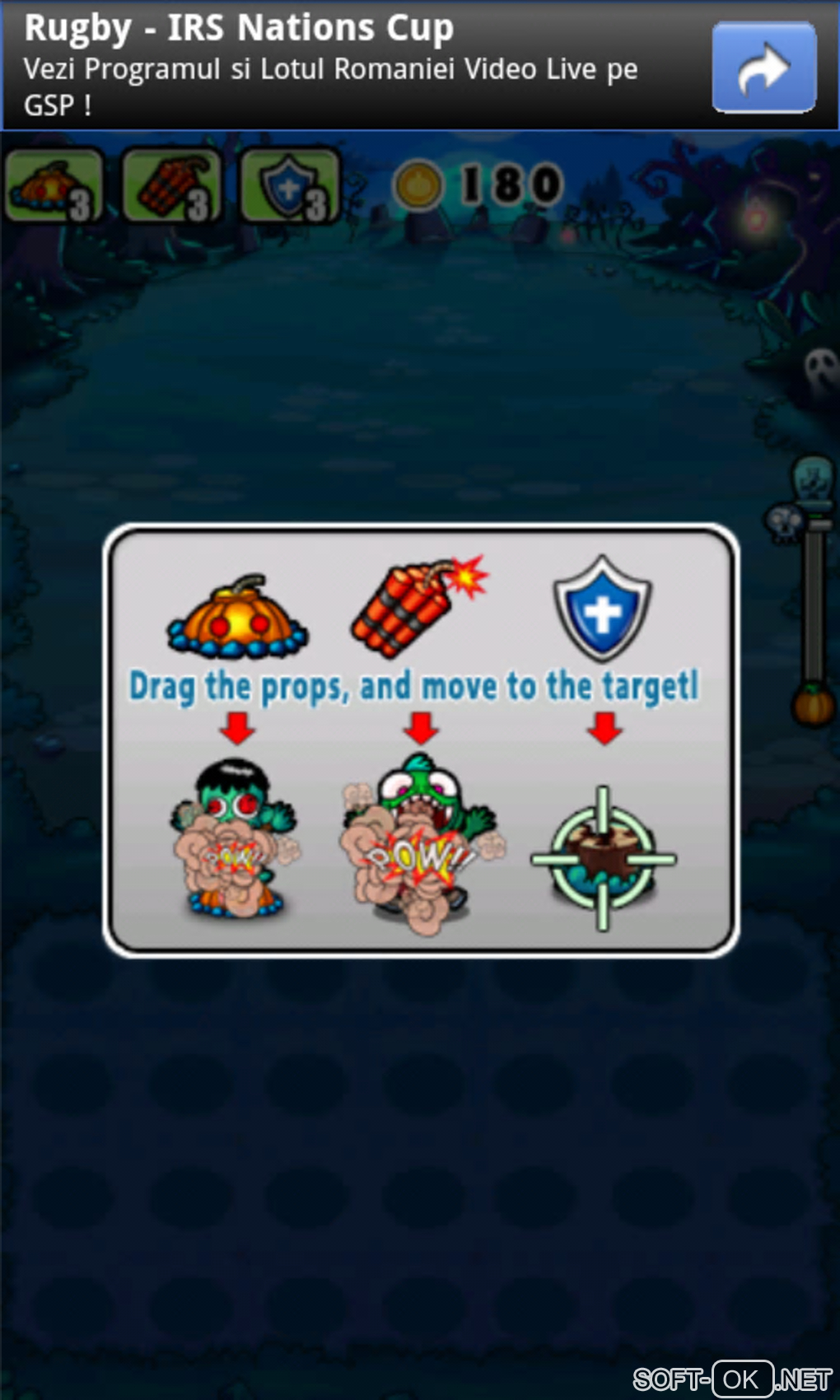Screen dimensions: 840x1400
Task: Tap the blue arrow button on the ad
Action: (763, 68)
